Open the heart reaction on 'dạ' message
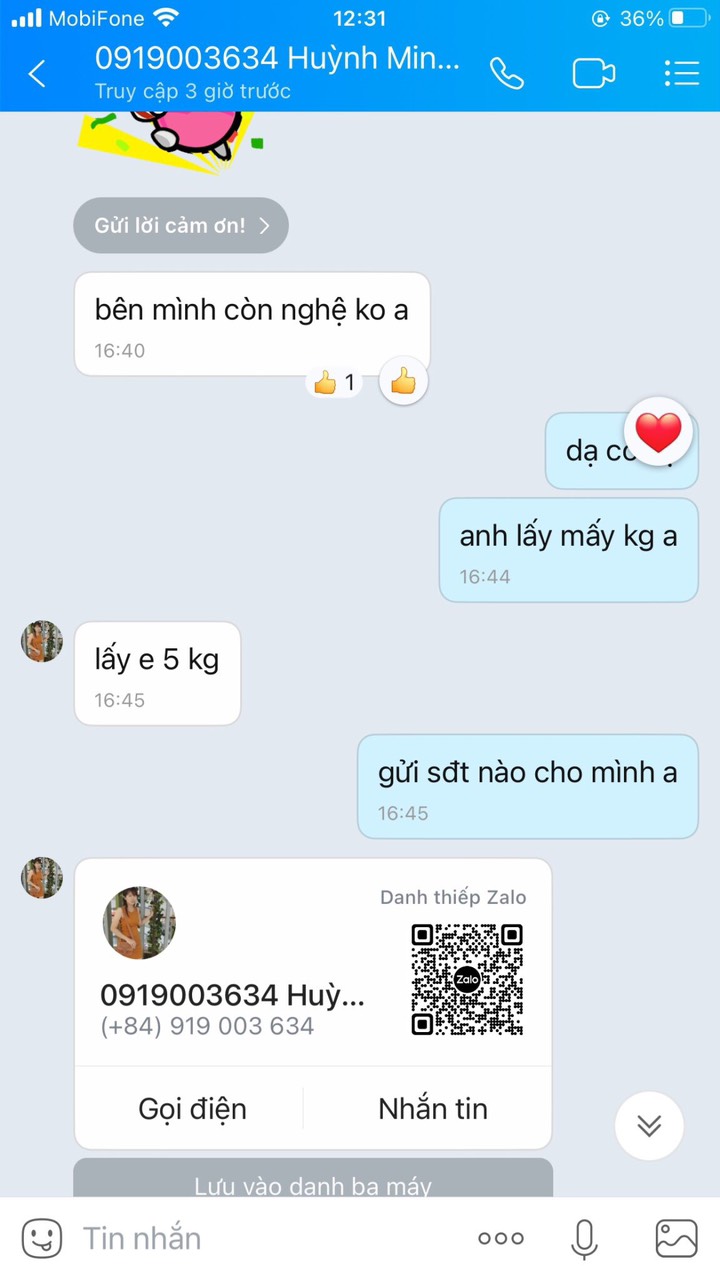The height and width of the screenshot is (1280, 720). point(658,432)
